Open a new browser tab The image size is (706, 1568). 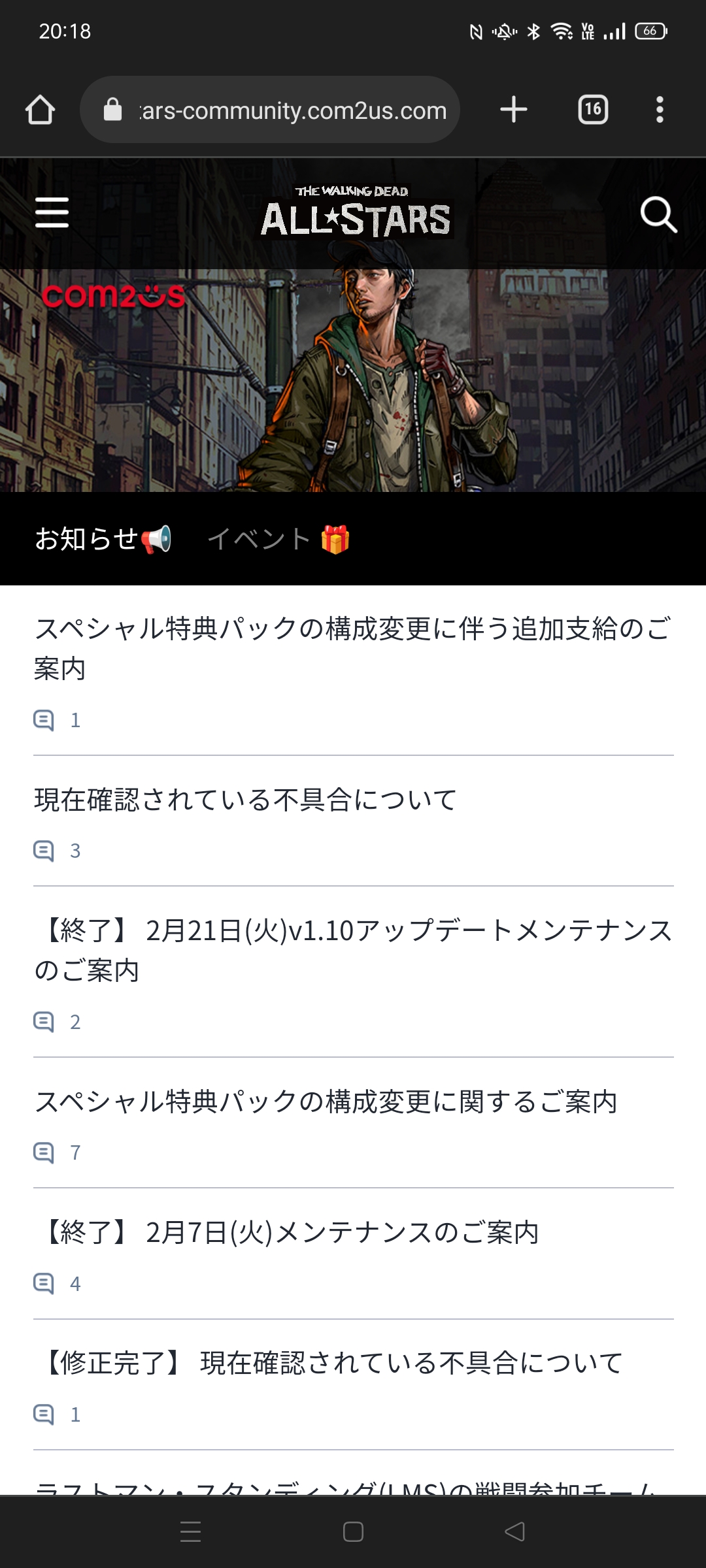click(x=514, y=110)
